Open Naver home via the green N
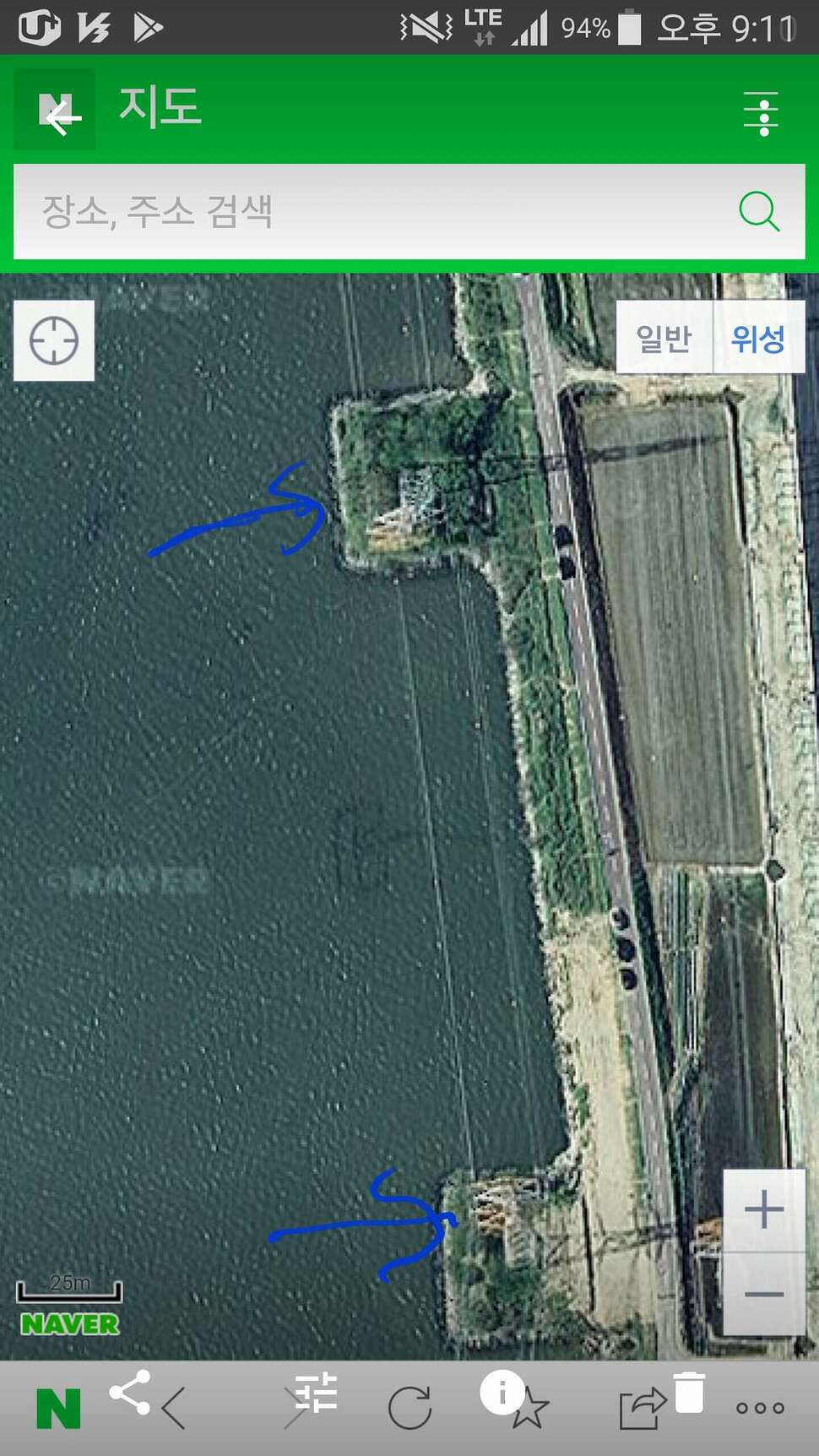Screen dimensions: 819x1456 coord(59,1409)
